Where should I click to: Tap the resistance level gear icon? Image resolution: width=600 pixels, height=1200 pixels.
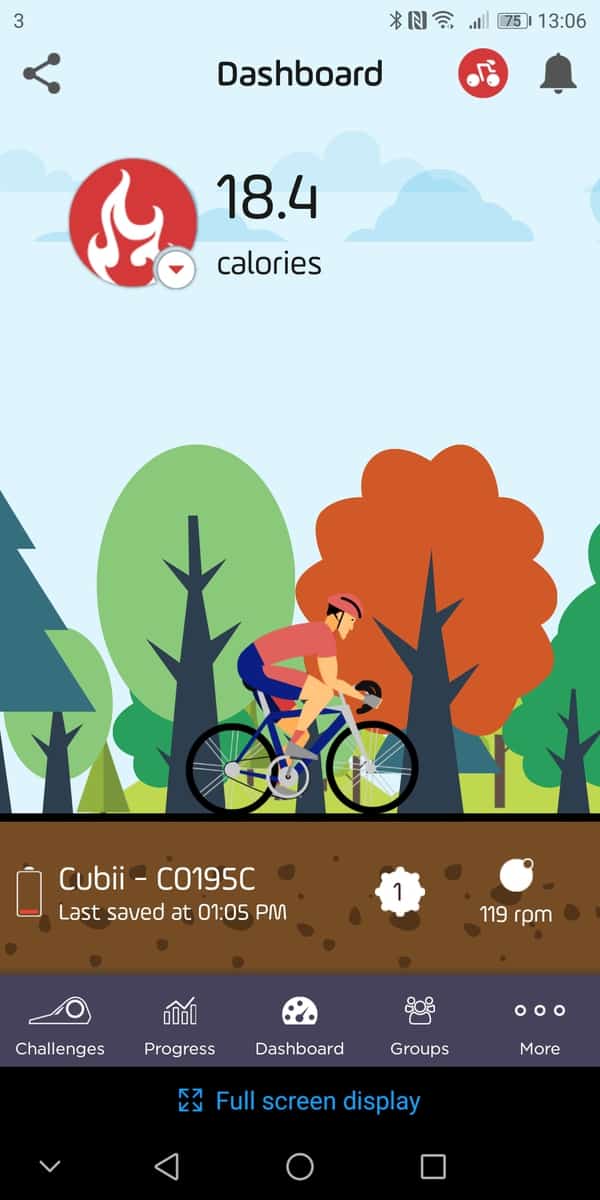[x=398, y=892]
